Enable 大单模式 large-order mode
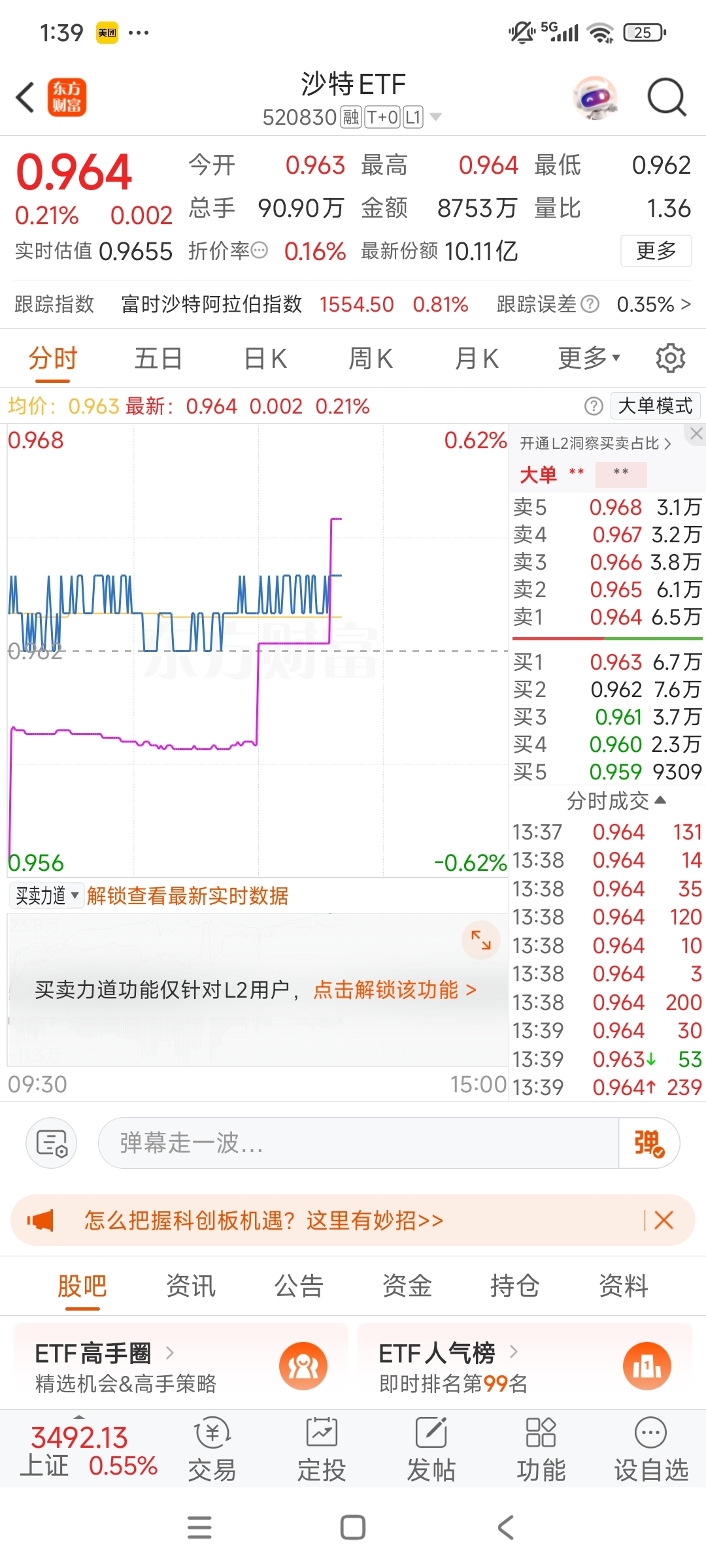The height and width of the screenshot is (1568, 706). pos(654,405)
